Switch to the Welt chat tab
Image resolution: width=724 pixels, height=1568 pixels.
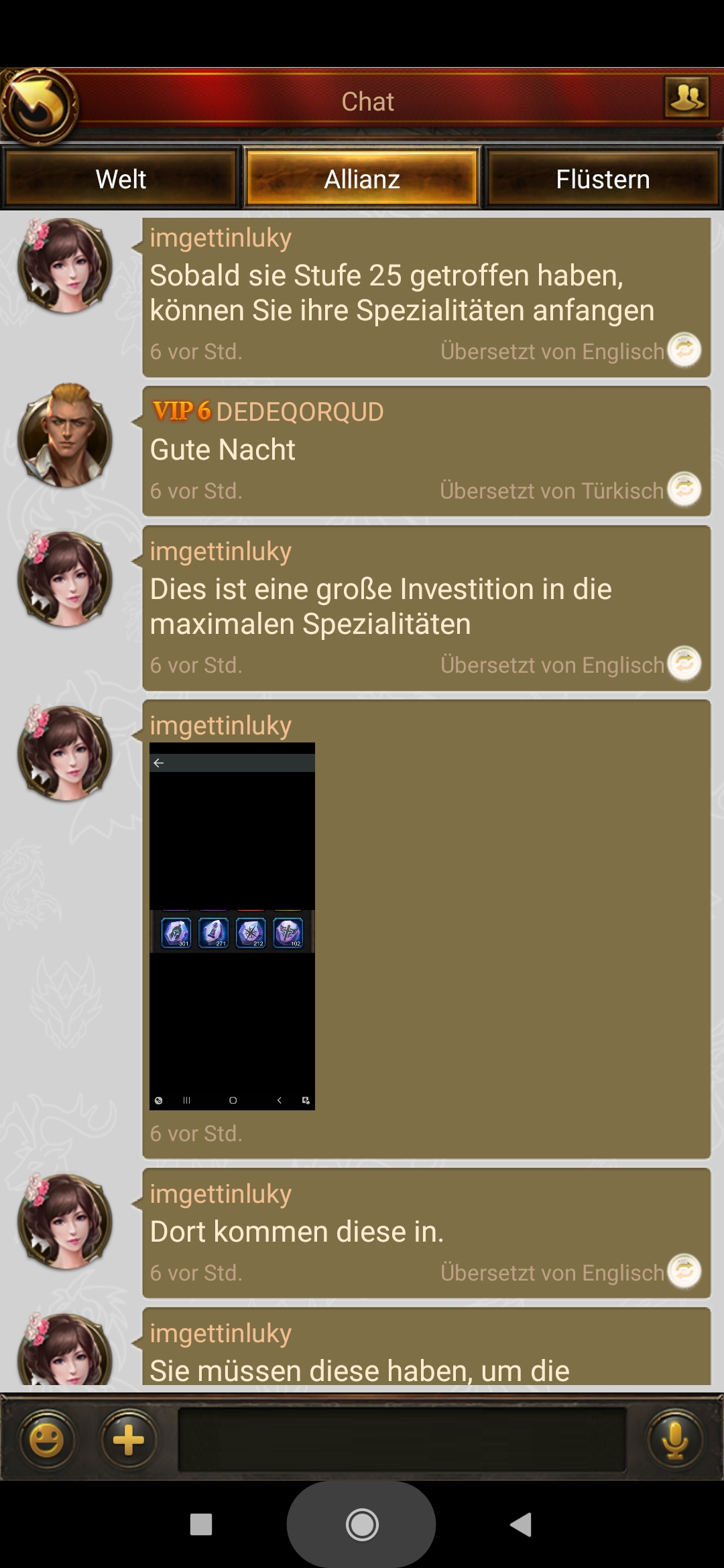pyautogui.click(x=121, y=179)
